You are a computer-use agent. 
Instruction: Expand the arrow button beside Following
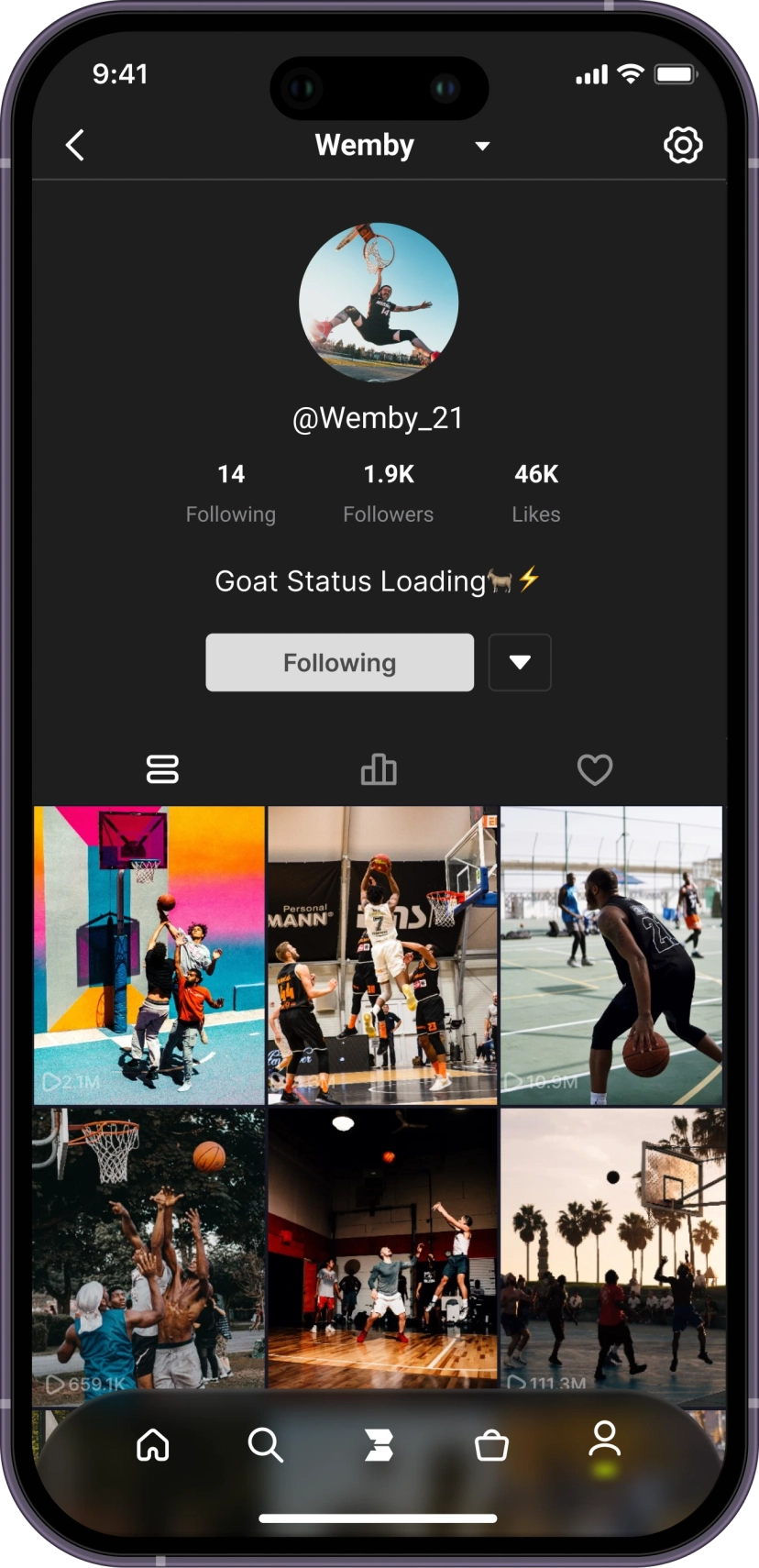coord(520,662)
